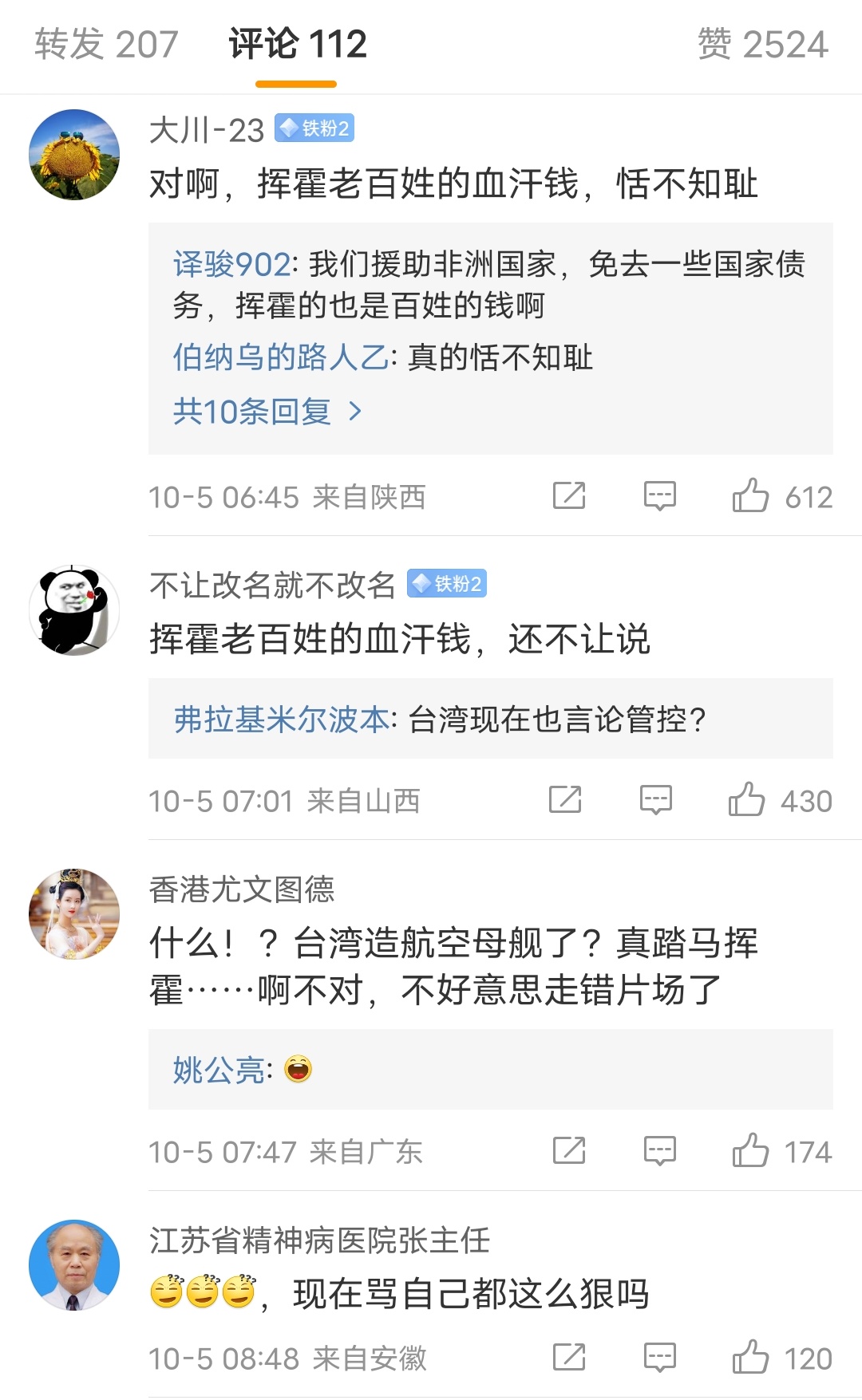
Task: Open 姚公亮's profile link
Action: pos(219,1070)
